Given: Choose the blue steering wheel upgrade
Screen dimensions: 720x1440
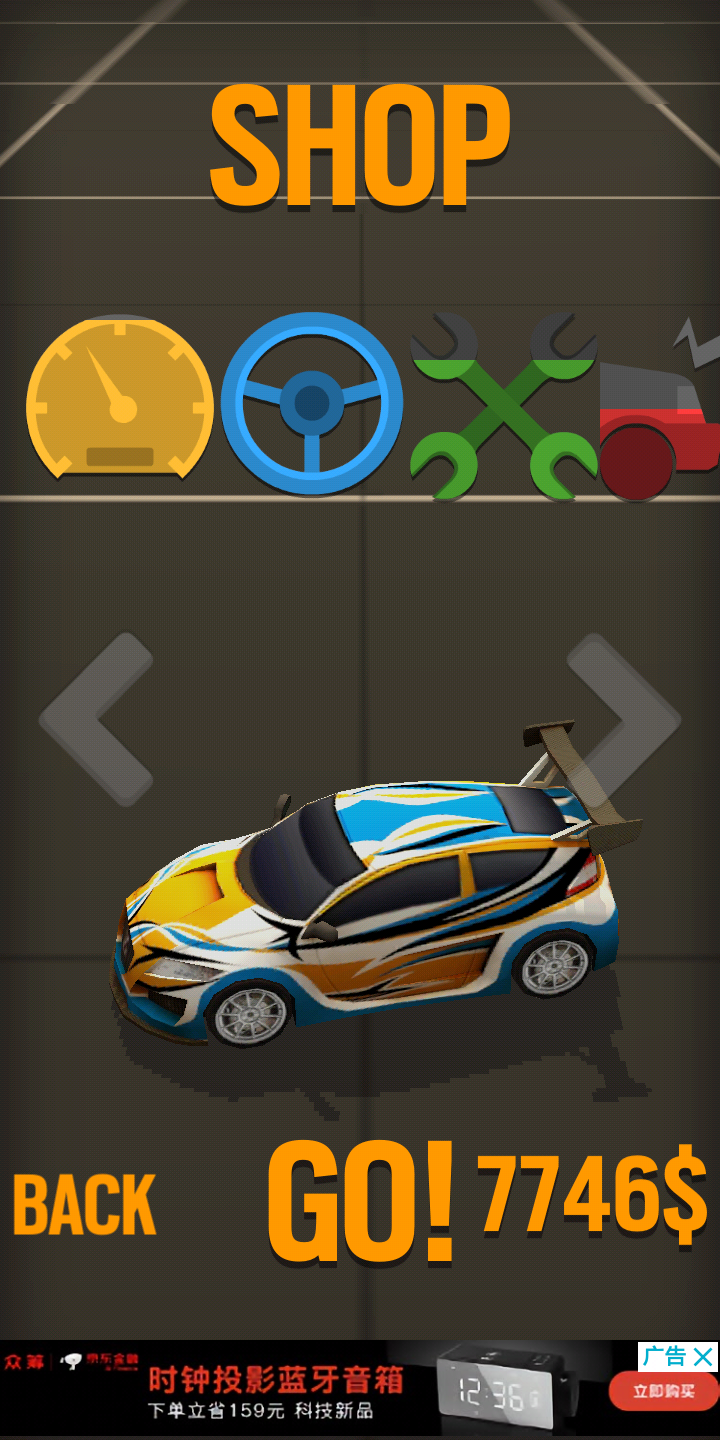Looking at the screenshot, I should tap(312, 403).
